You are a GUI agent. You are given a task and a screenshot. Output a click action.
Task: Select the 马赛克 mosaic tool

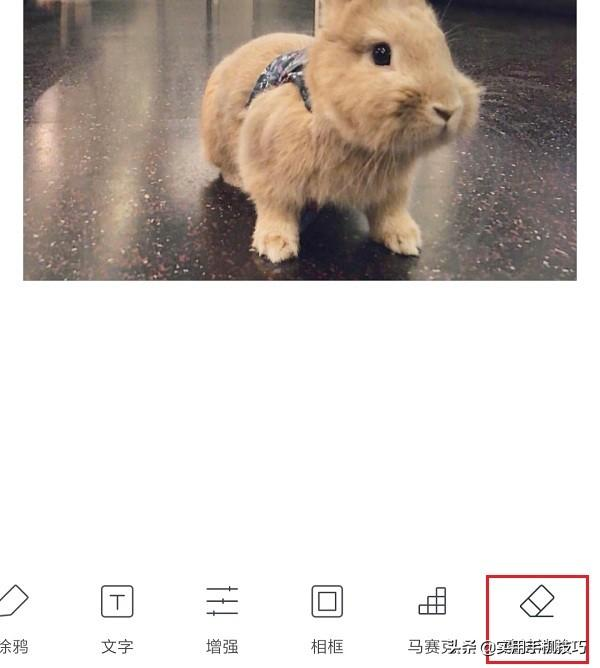pos(432,603)
